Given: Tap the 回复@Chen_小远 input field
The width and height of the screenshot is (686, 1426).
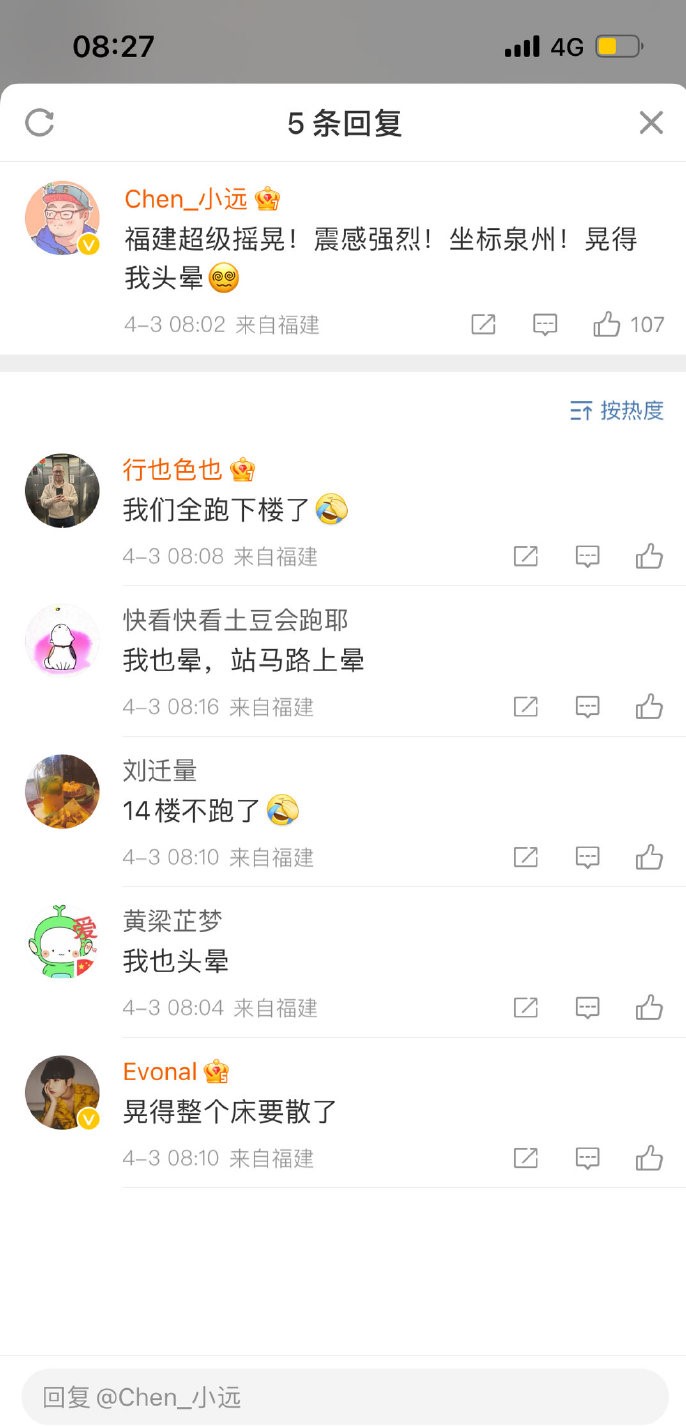Looking at the screenshot, I should coord(344,1397).
